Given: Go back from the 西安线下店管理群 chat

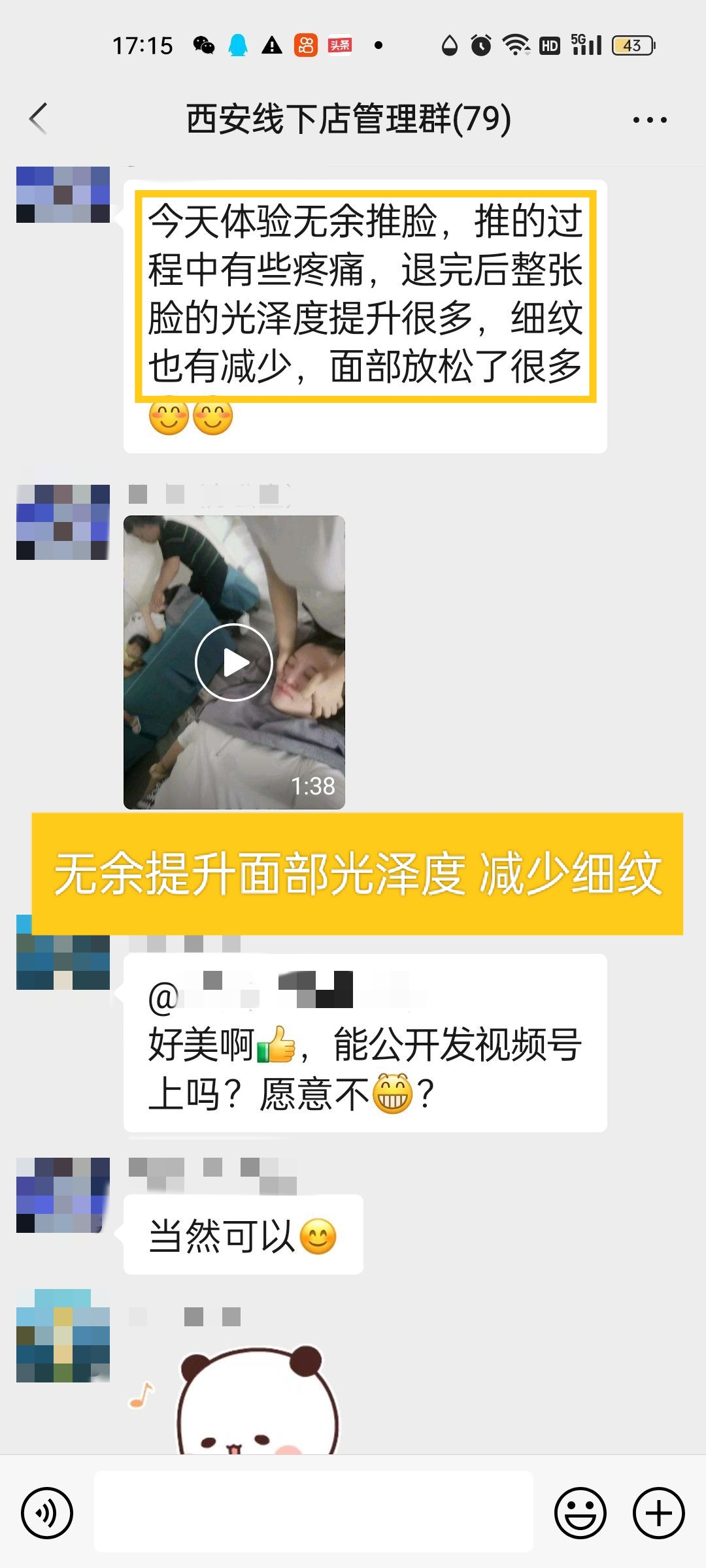Looking at the screenshot, I should click(x=39, y=119).
